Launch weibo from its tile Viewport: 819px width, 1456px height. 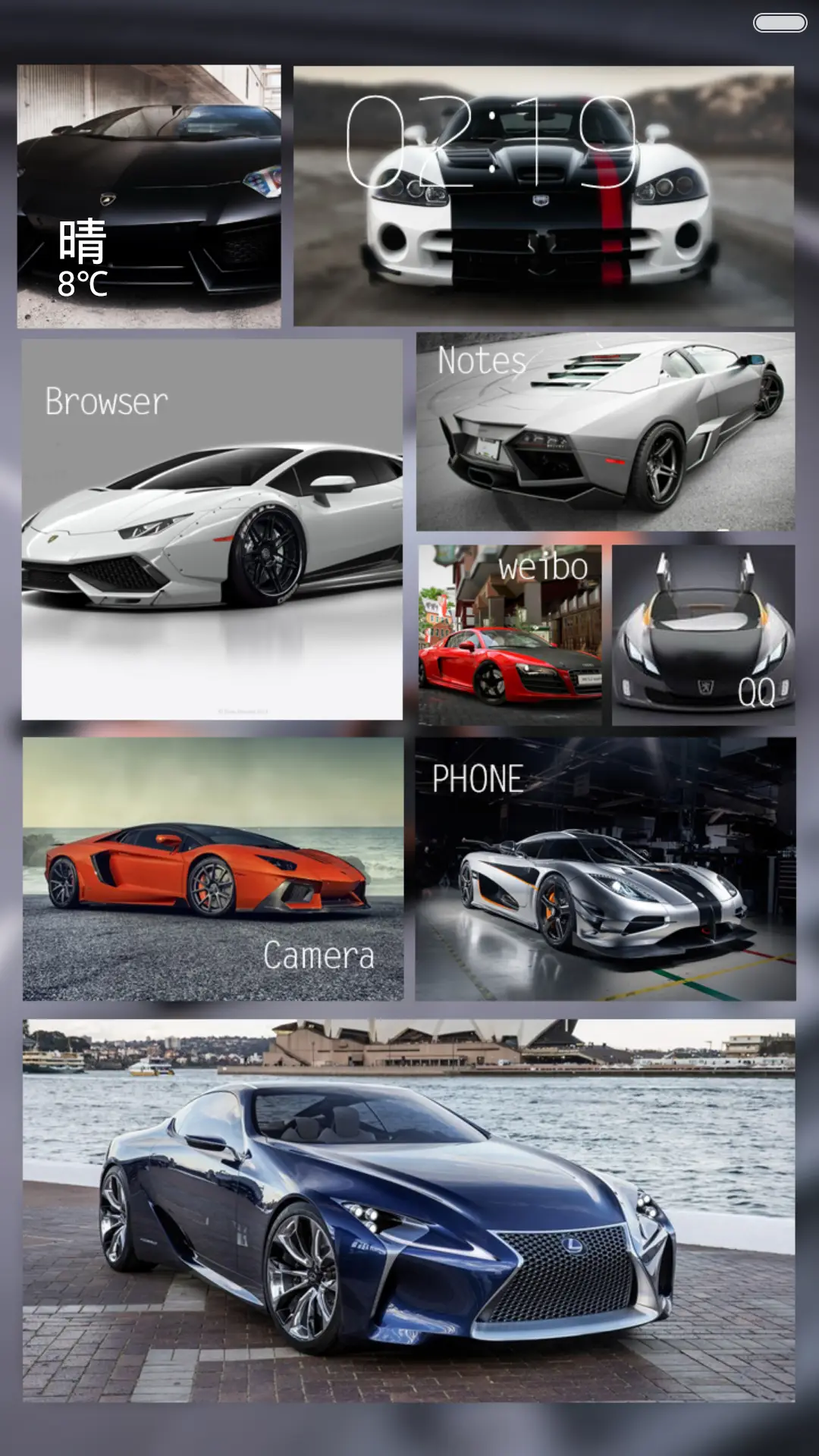(510, 635)
